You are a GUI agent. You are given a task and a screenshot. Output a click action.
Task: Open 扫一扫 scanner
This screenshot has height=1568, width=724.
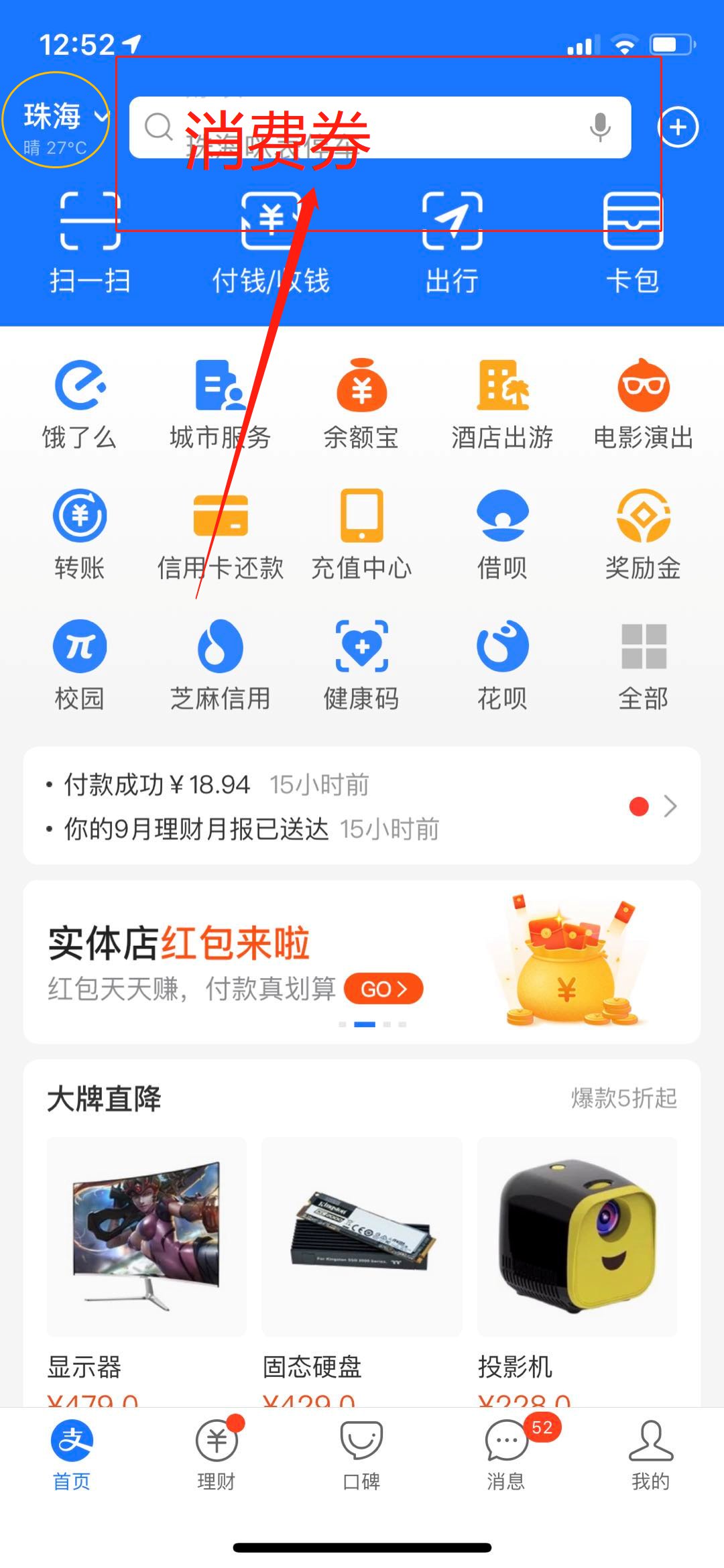[90, 241]
